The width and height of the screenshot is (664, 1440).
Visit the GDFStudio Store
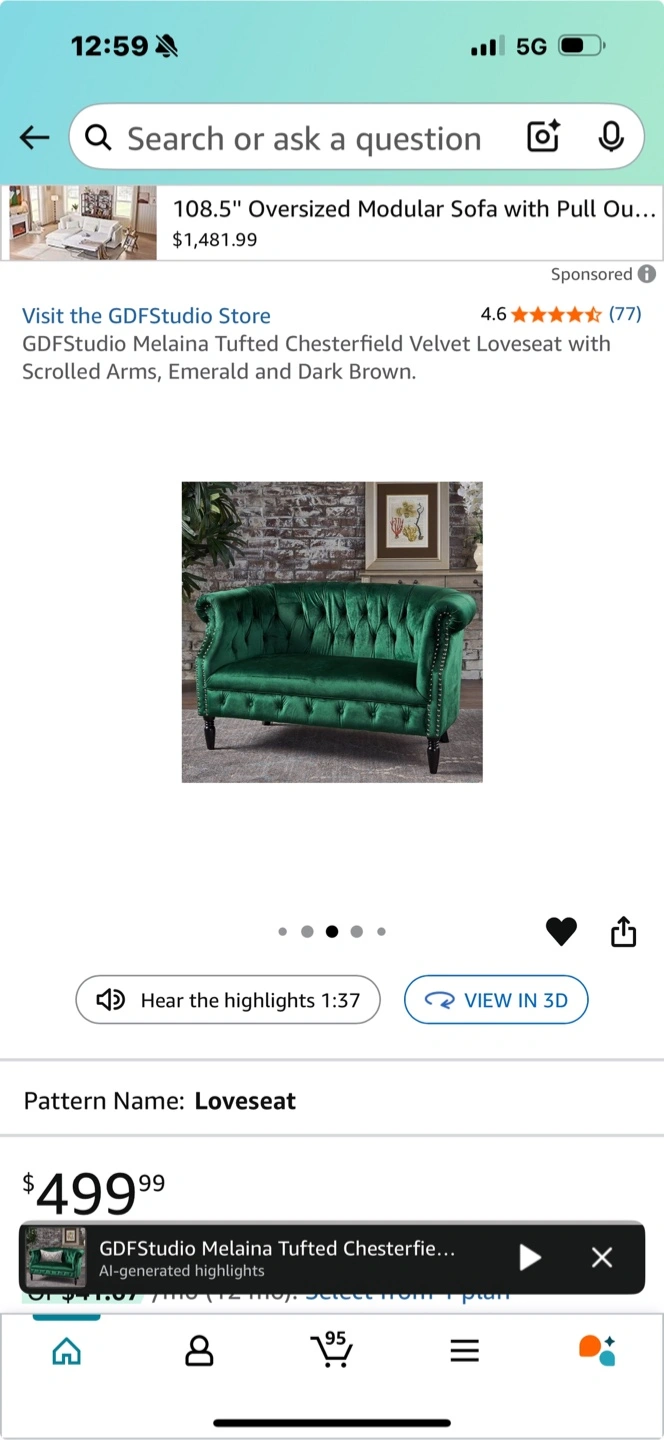point(146,316)
